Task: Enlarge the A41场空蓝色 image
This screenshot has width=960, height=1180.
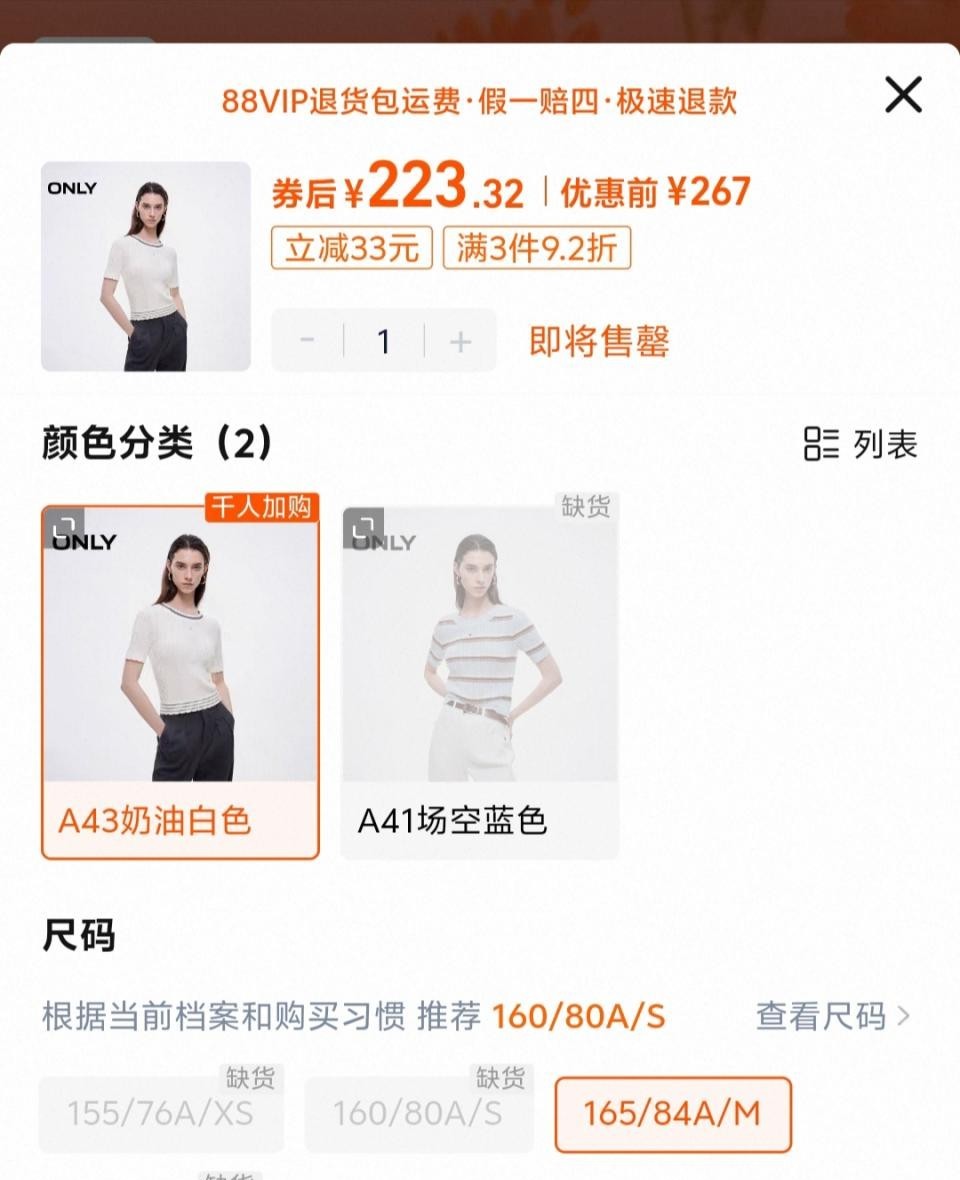Action: [363, 528]
